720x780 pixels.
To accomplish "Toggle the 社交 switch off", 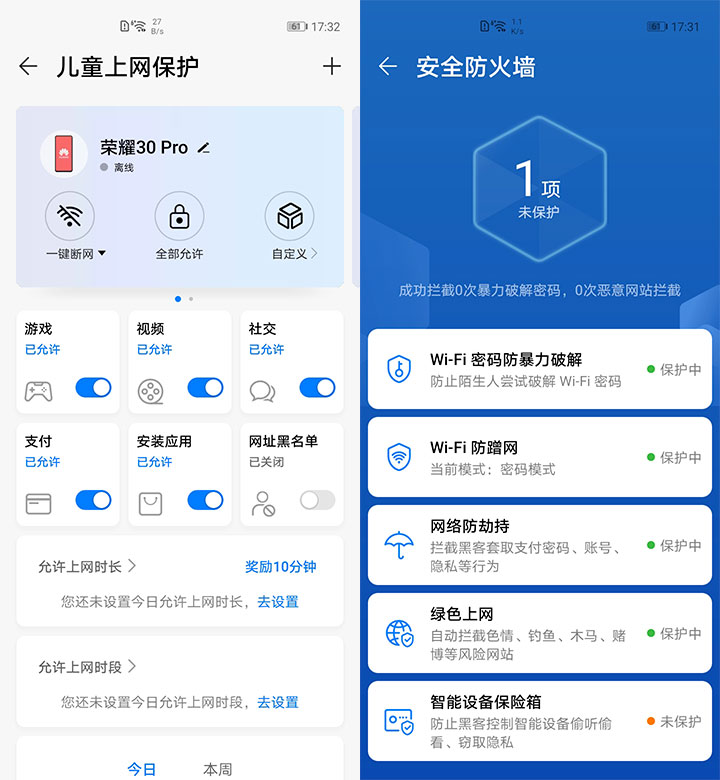I will 317,388.
